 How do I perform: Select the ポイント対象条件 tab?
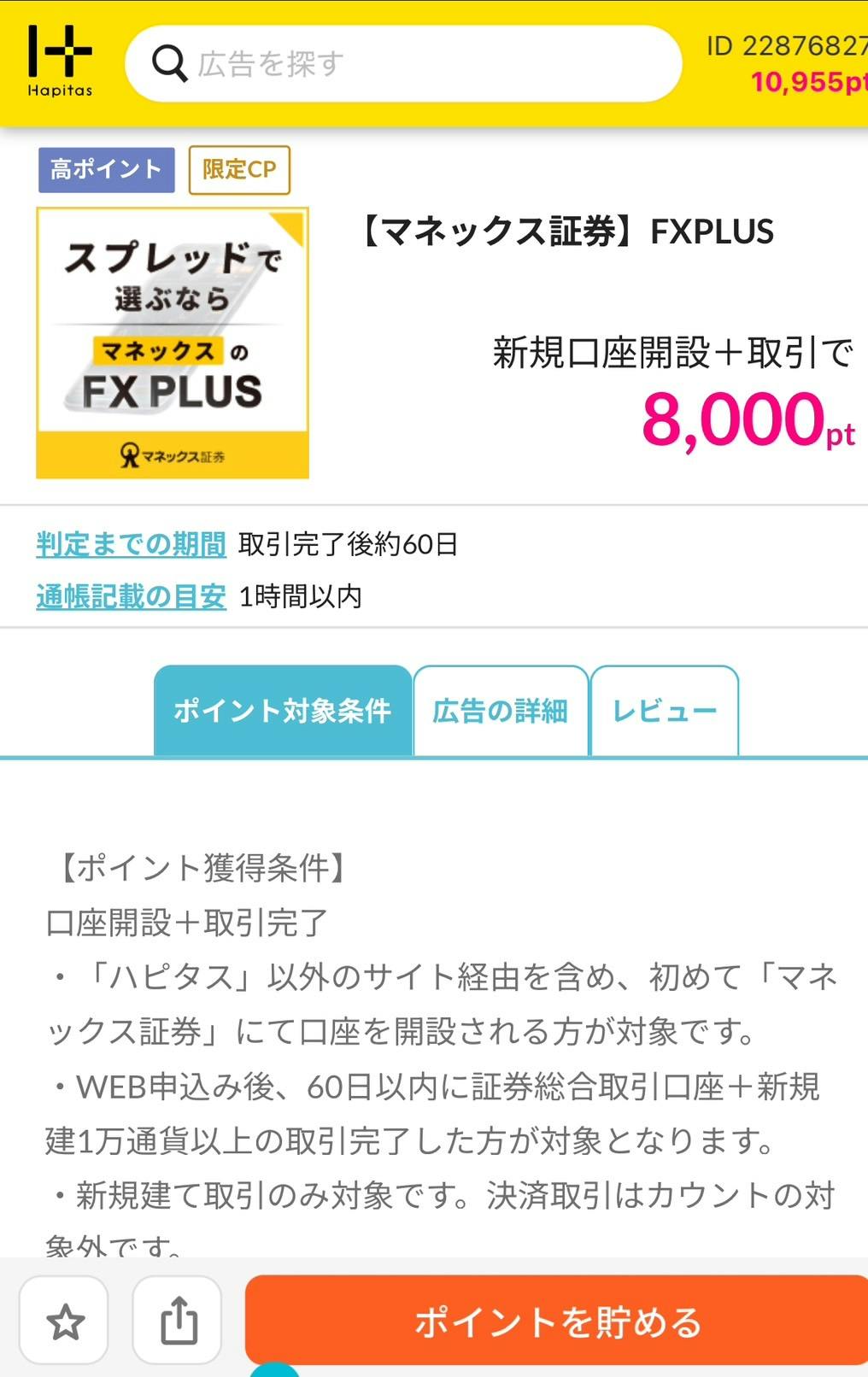[x=283, y=711]
